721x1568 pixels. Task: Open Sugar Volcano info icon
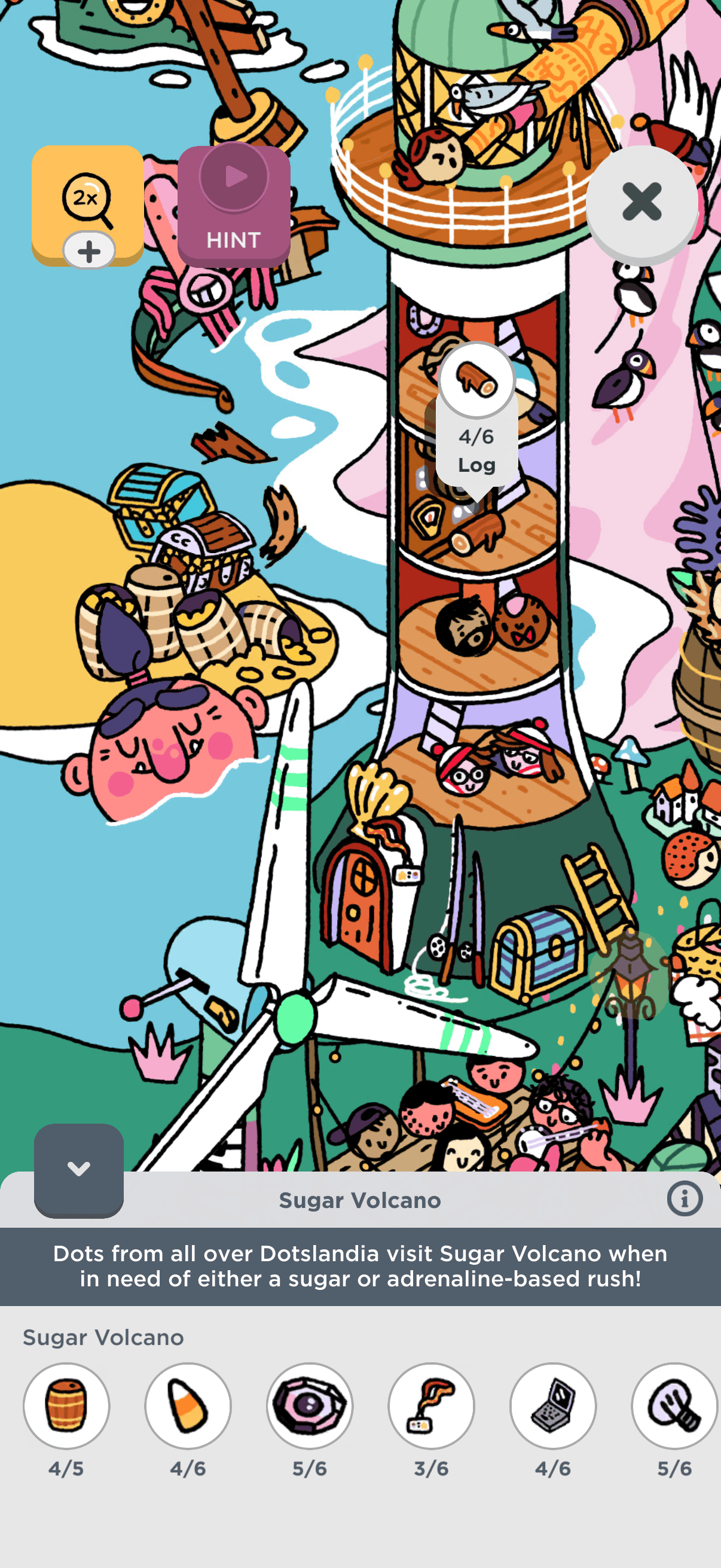click(x=685, y=1199)
